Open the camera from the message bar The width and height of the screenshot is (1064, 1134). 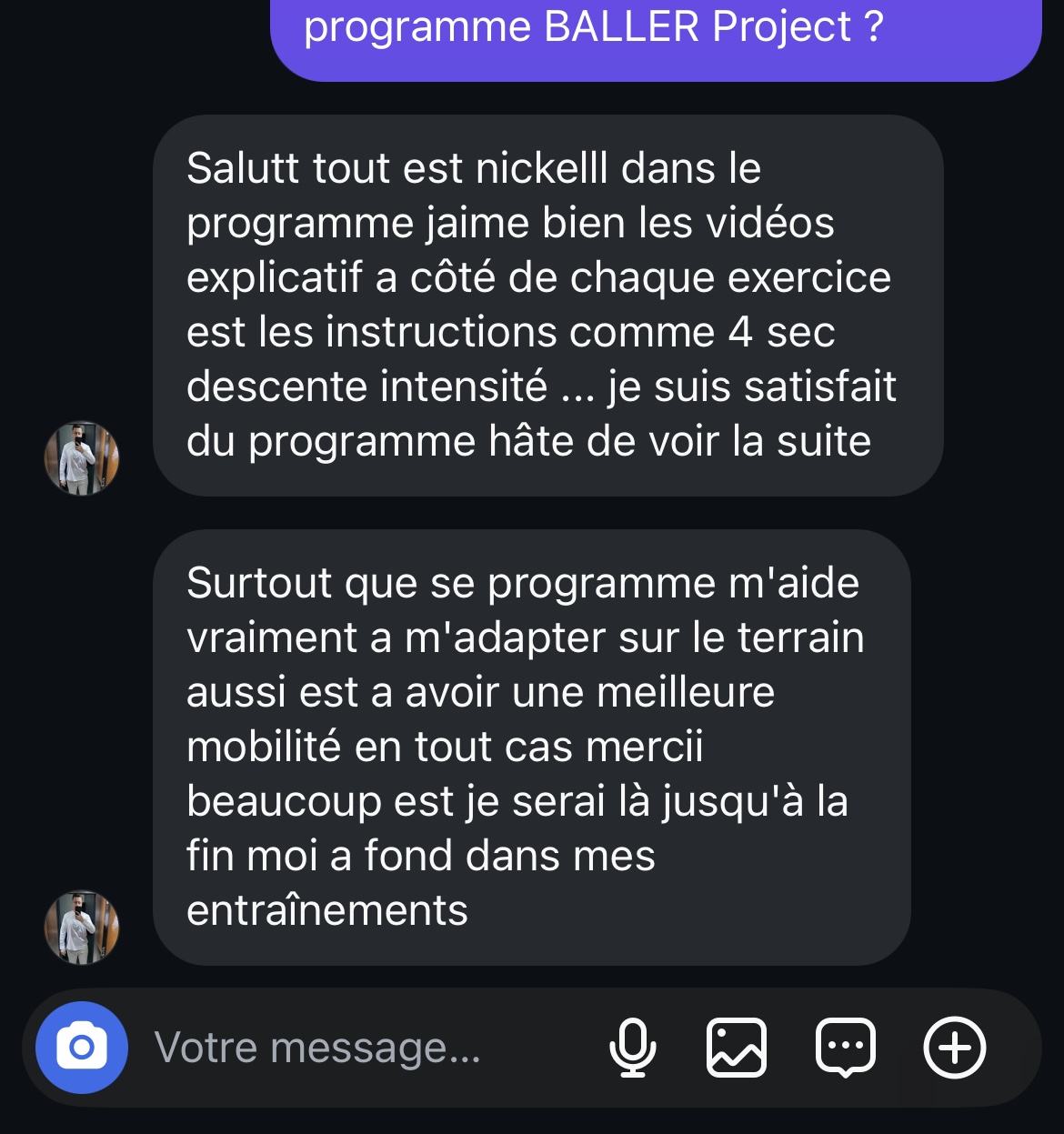click(82, 1048)
